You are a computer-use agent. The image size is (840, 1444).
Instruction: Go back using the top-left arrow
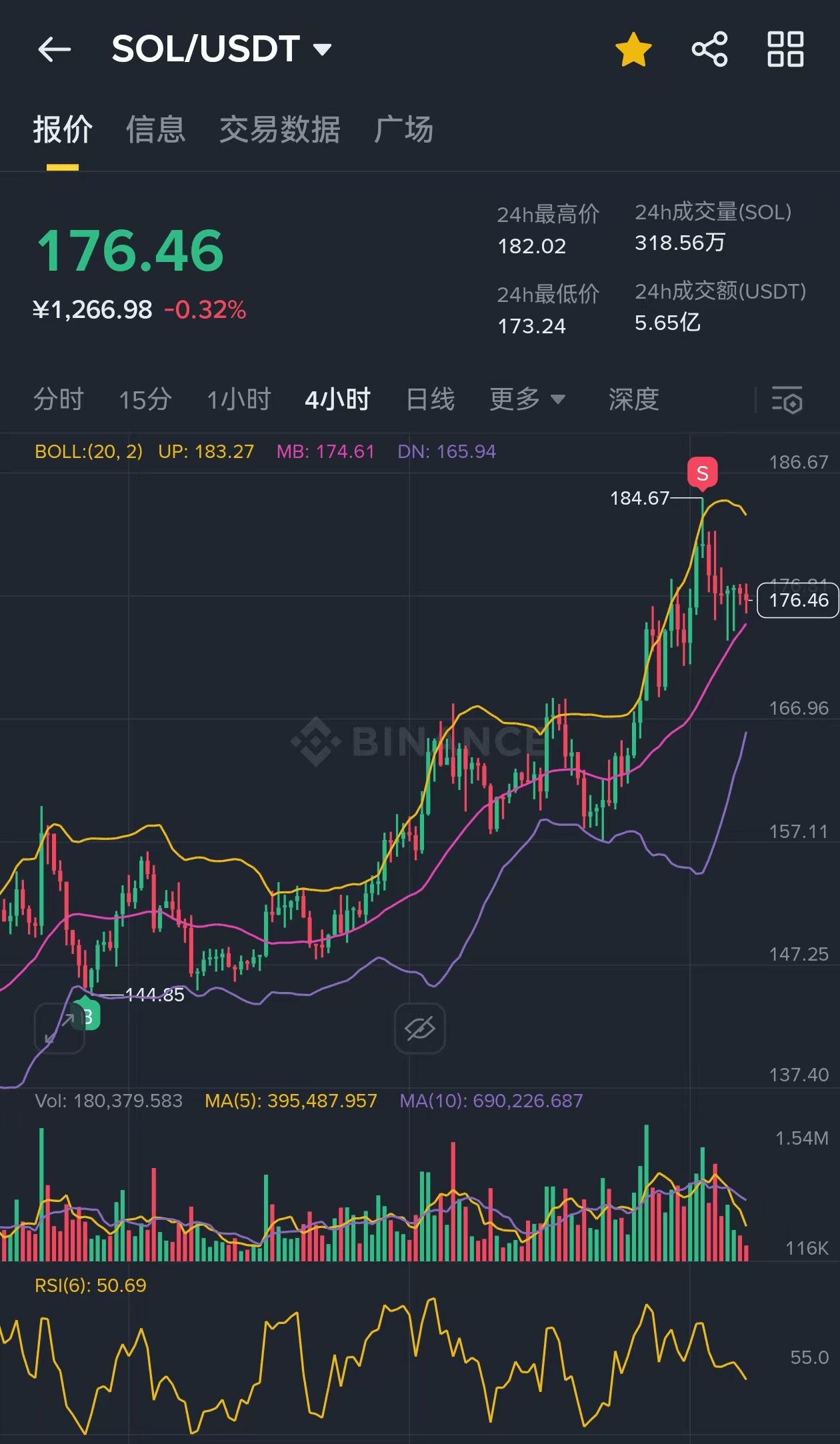[55, 49]
